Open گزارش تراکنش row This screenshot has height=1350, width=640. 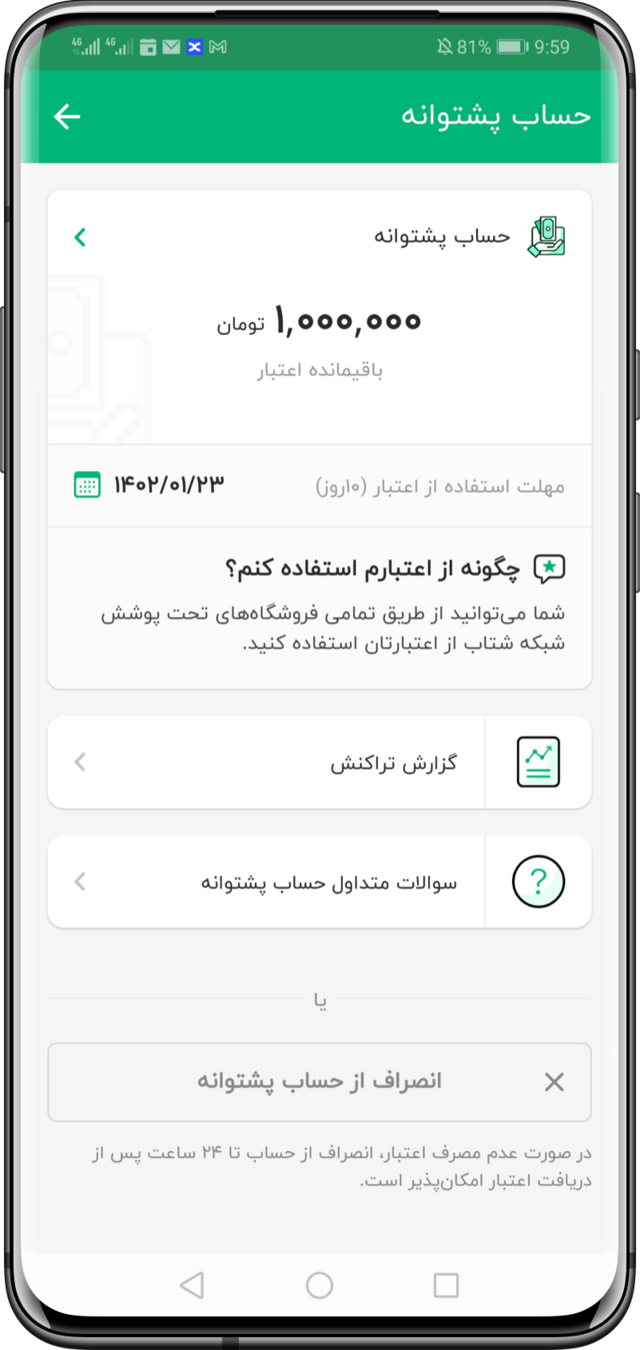tap(319, 763)
